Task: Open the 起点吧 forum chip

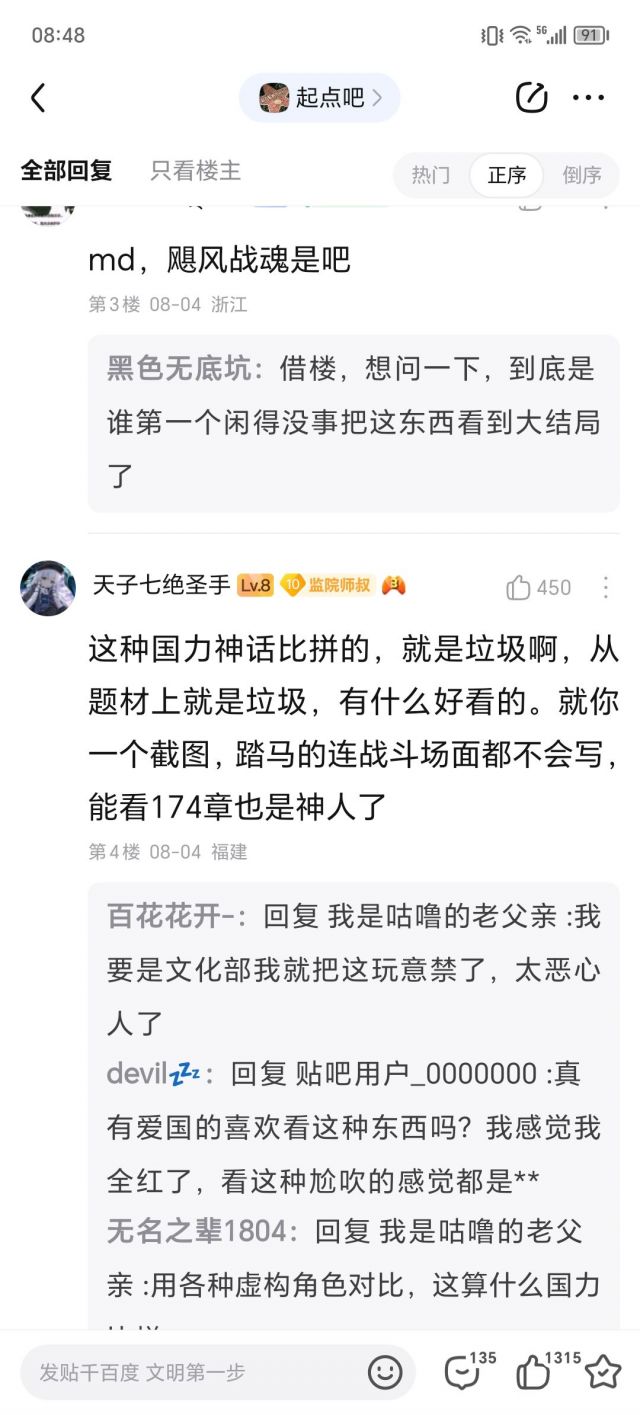Action: coord(320,98)
